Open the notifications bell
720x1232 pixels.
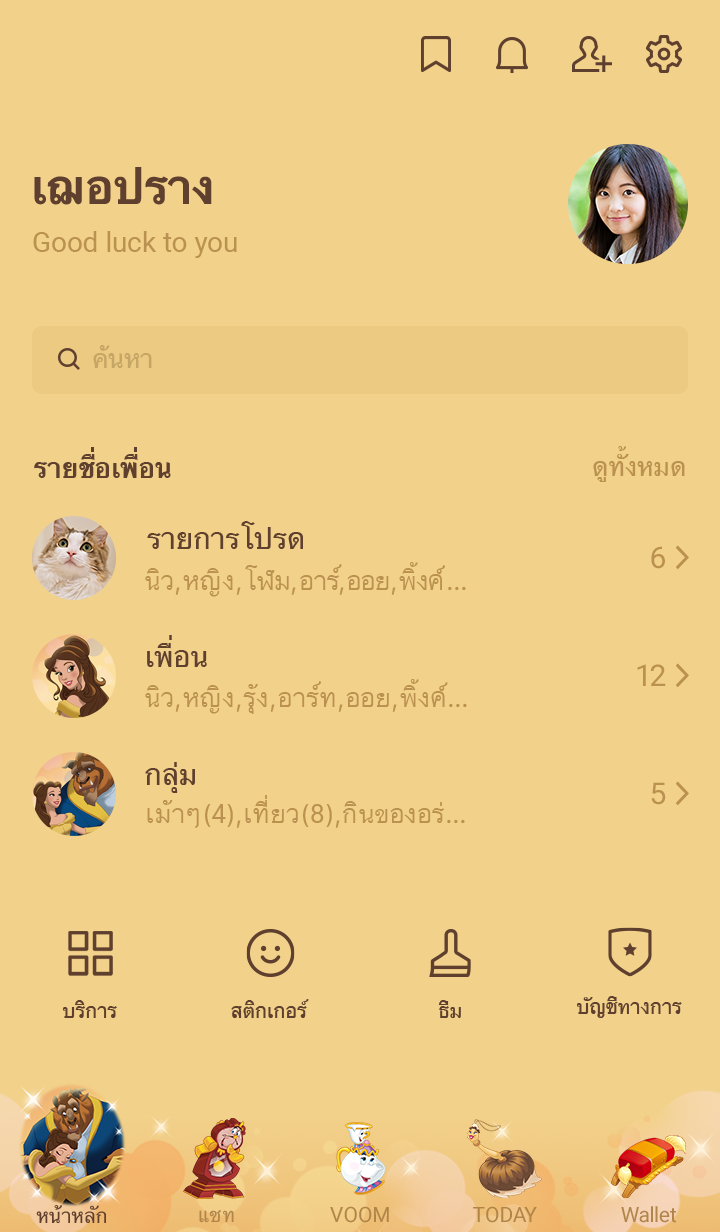[512, 55]
